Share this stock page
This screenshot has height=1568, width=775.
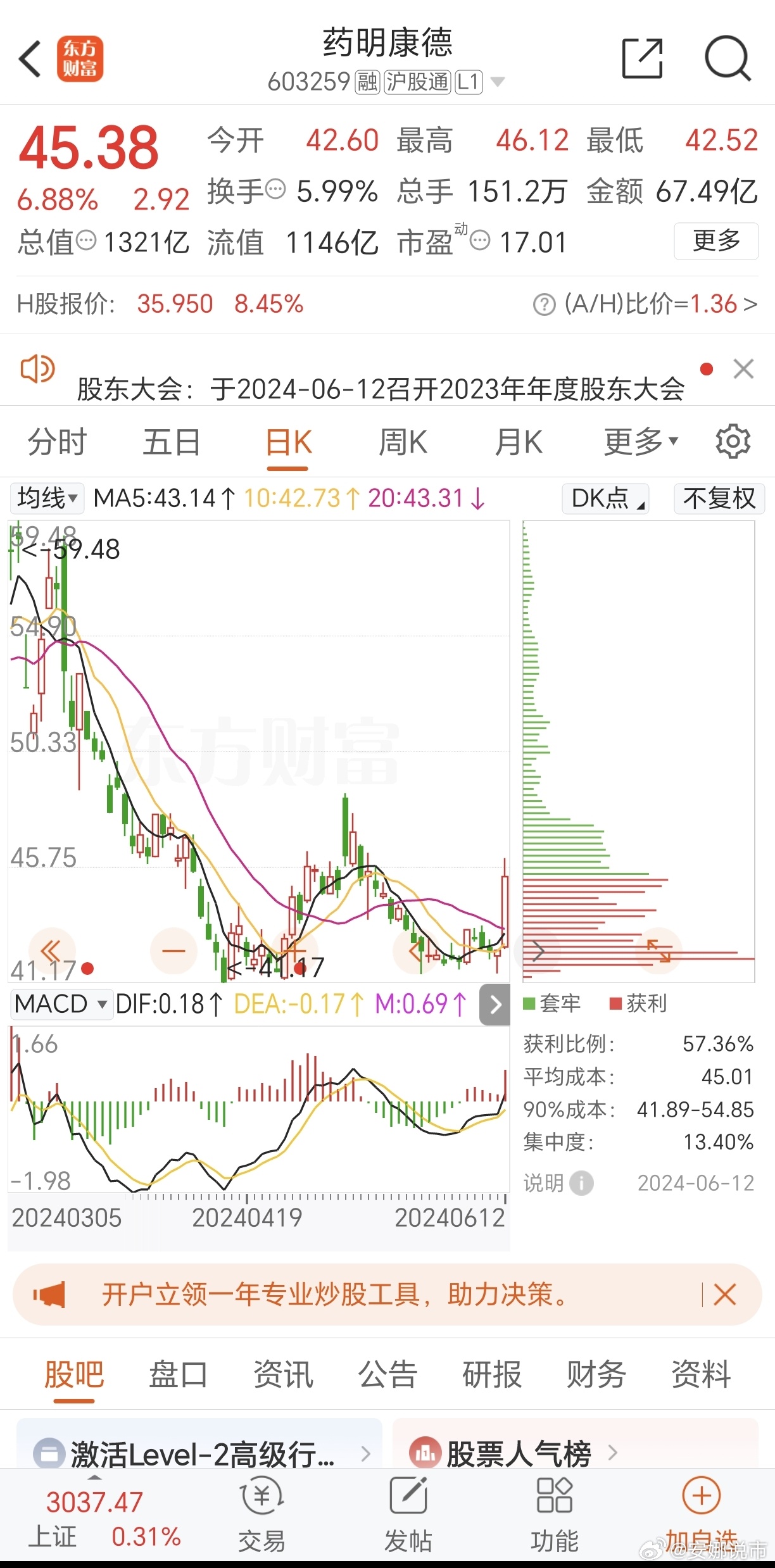[642, 58]
